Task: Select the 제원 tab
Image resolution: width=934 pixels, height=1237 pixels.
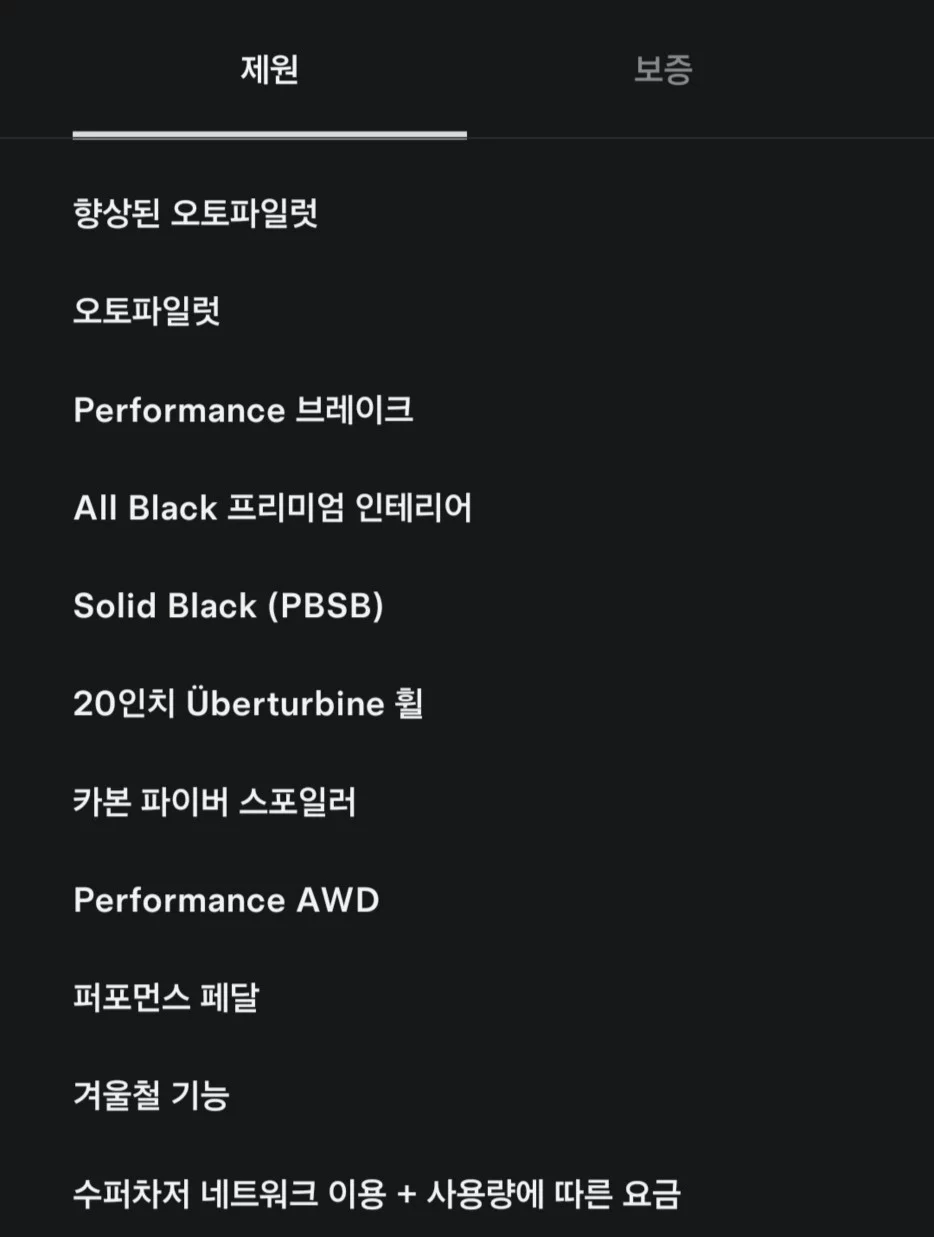Action: pos(269,70)
